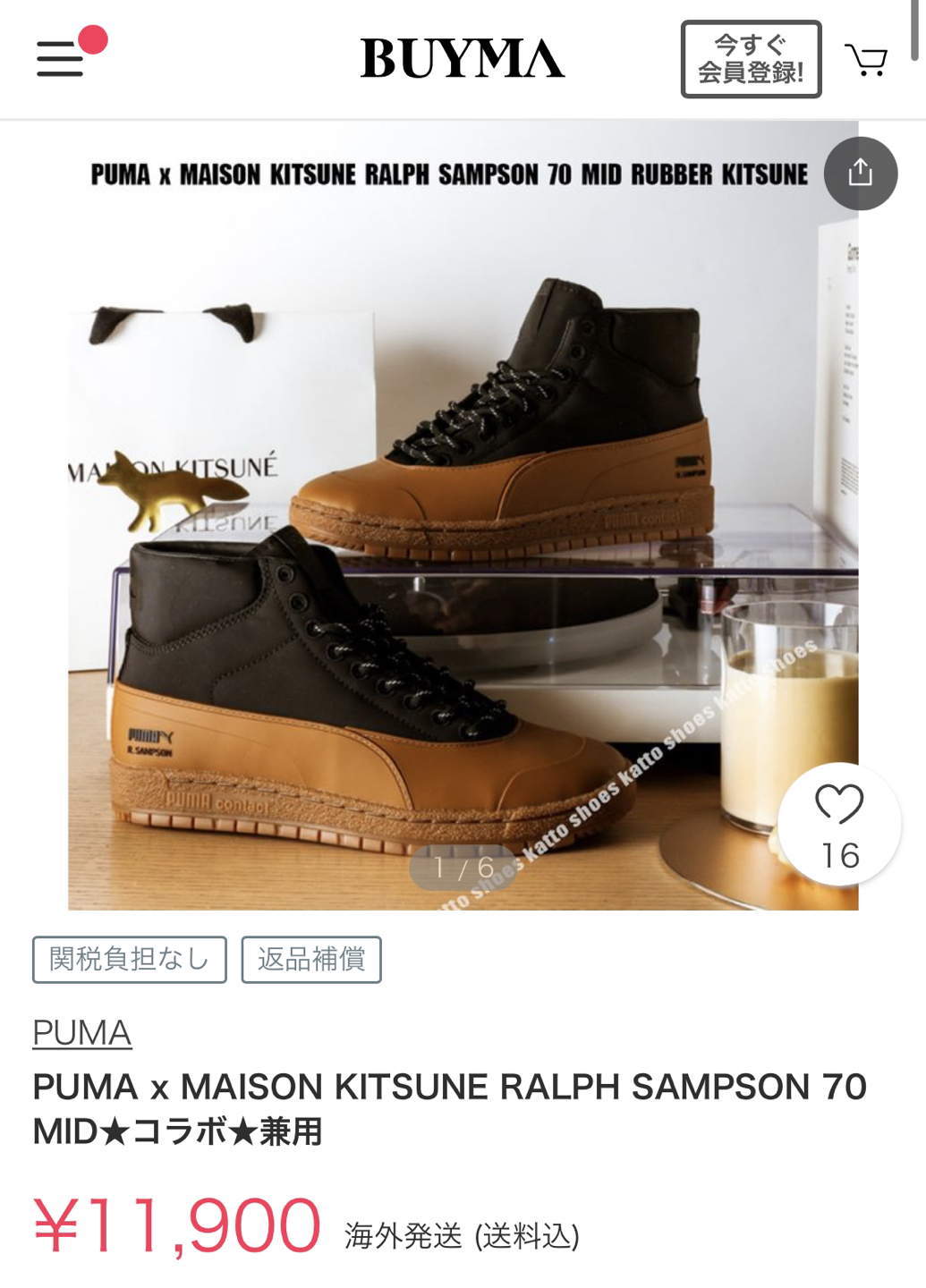Tap the 関税負担なし tag

[130, 960]
